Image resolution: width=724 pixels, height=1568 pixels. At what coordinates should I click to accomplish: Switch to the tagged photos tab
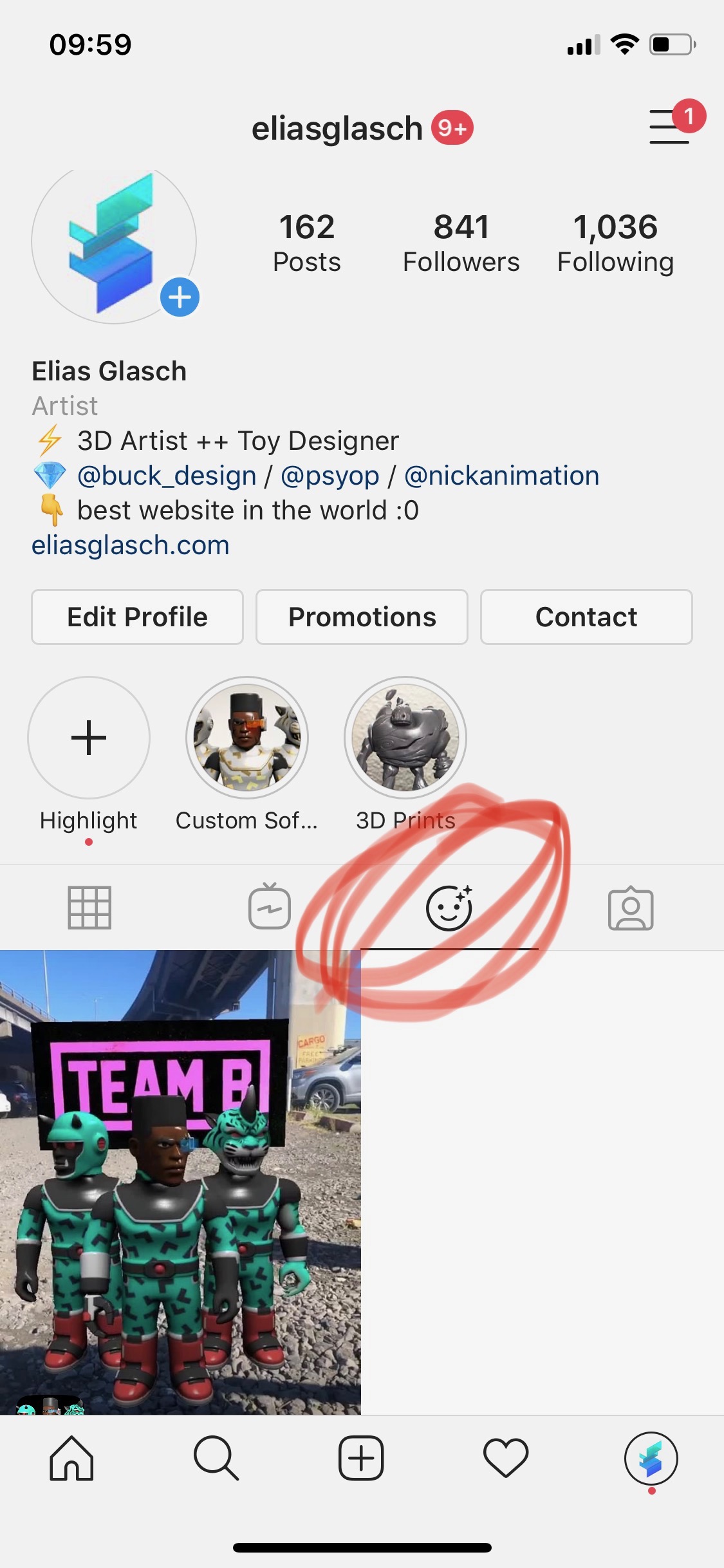coord(631,908)
